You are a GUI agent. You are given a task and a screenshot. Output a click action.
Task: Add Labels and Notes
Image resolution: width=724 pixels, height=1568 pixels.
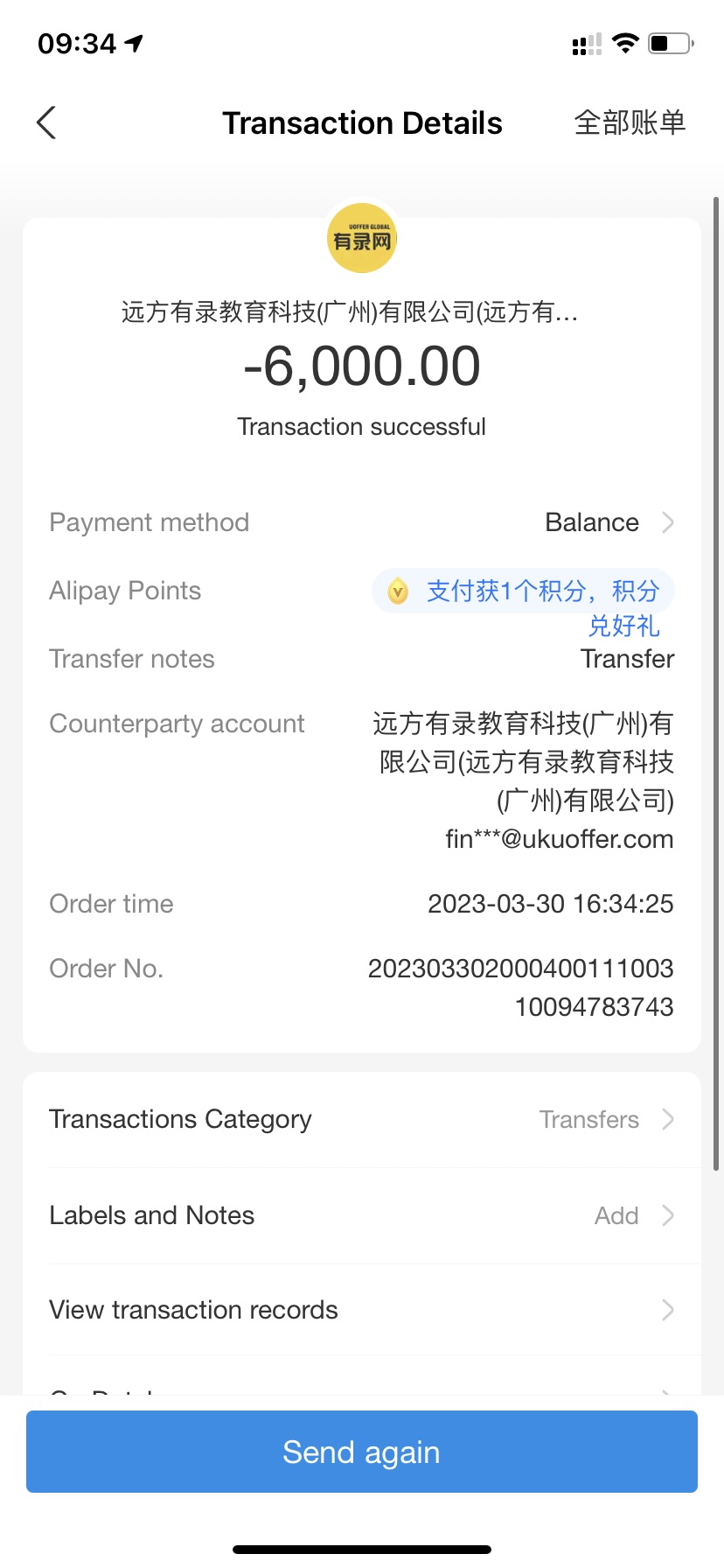(362, 1215)
